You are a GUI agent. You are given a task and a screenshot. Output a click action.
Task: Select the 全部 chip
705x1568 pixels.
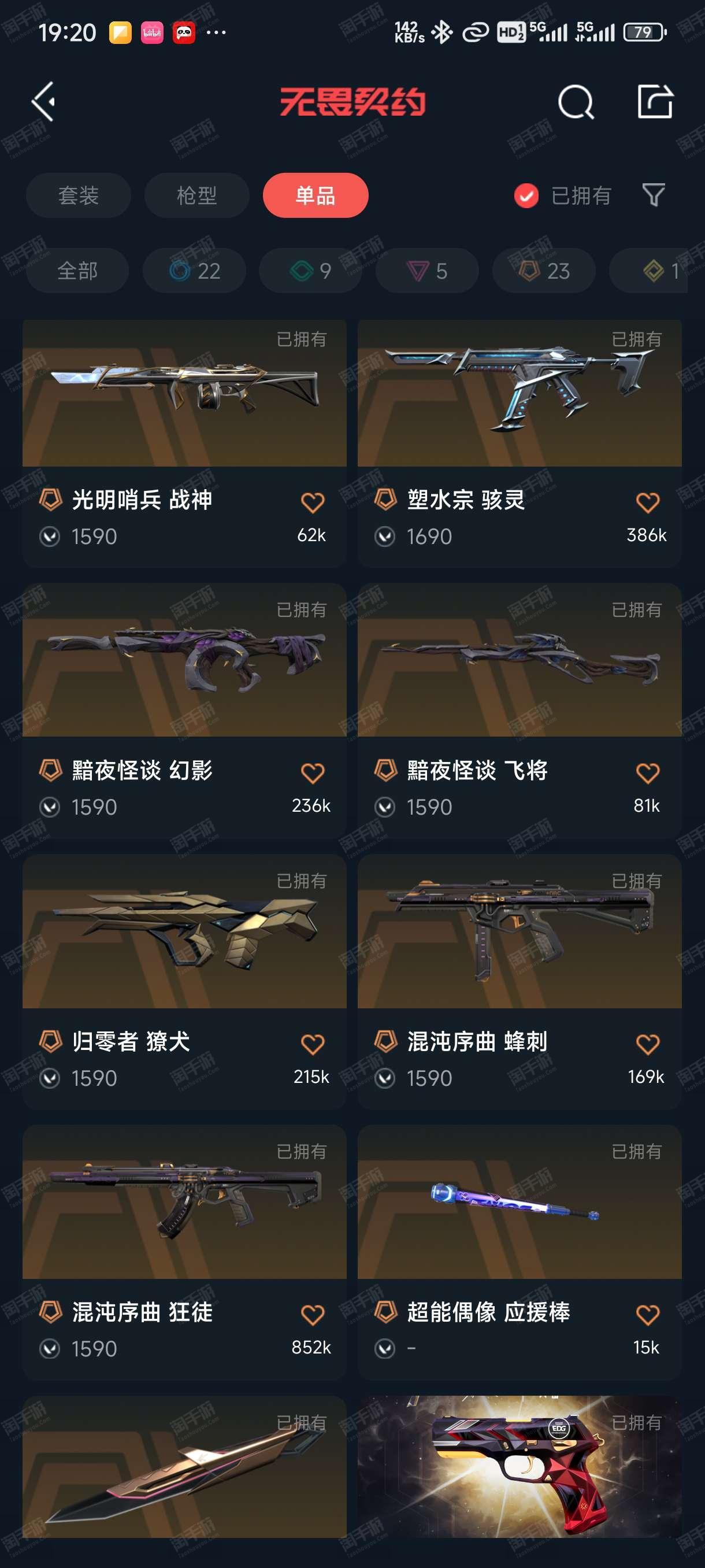click(x=77, y=271)
